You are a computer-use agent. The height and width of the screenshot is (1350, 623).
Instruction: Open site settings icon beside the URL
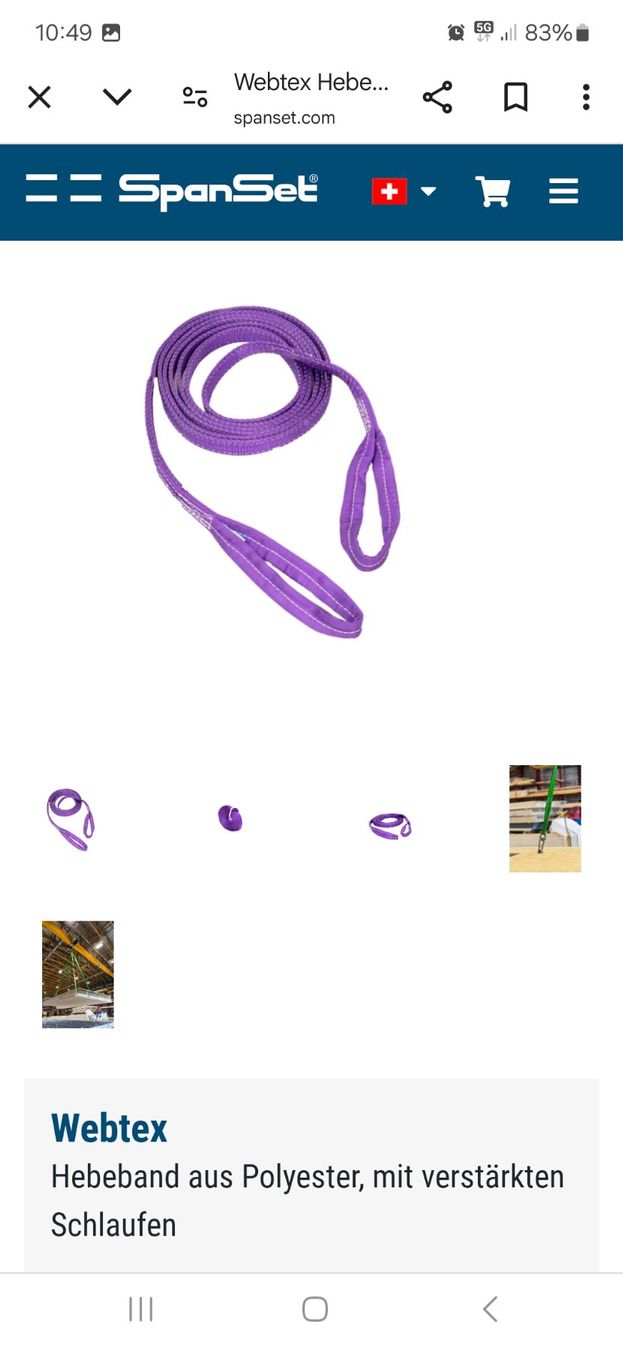pyautogui.click(x=195, y=97)
